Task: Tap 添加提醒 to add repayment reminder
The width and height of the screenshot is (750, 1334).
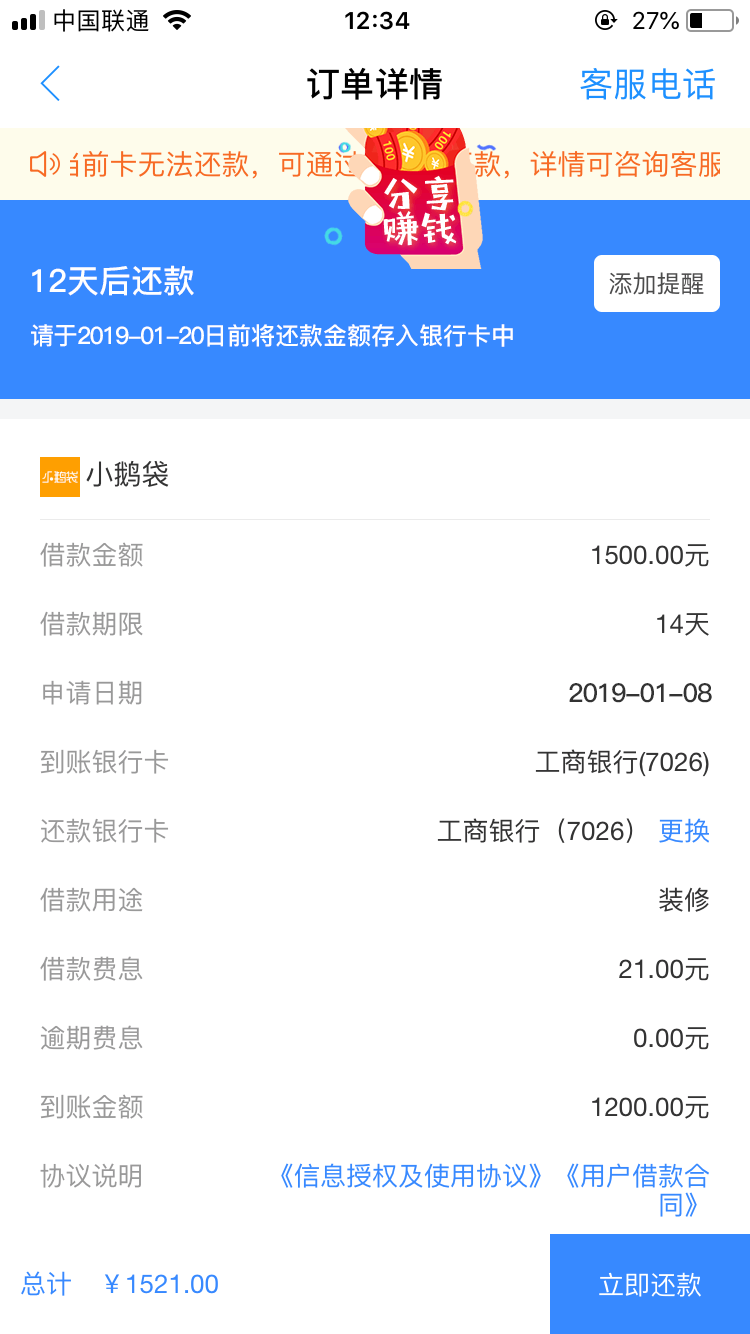Action: click(656, 284)
